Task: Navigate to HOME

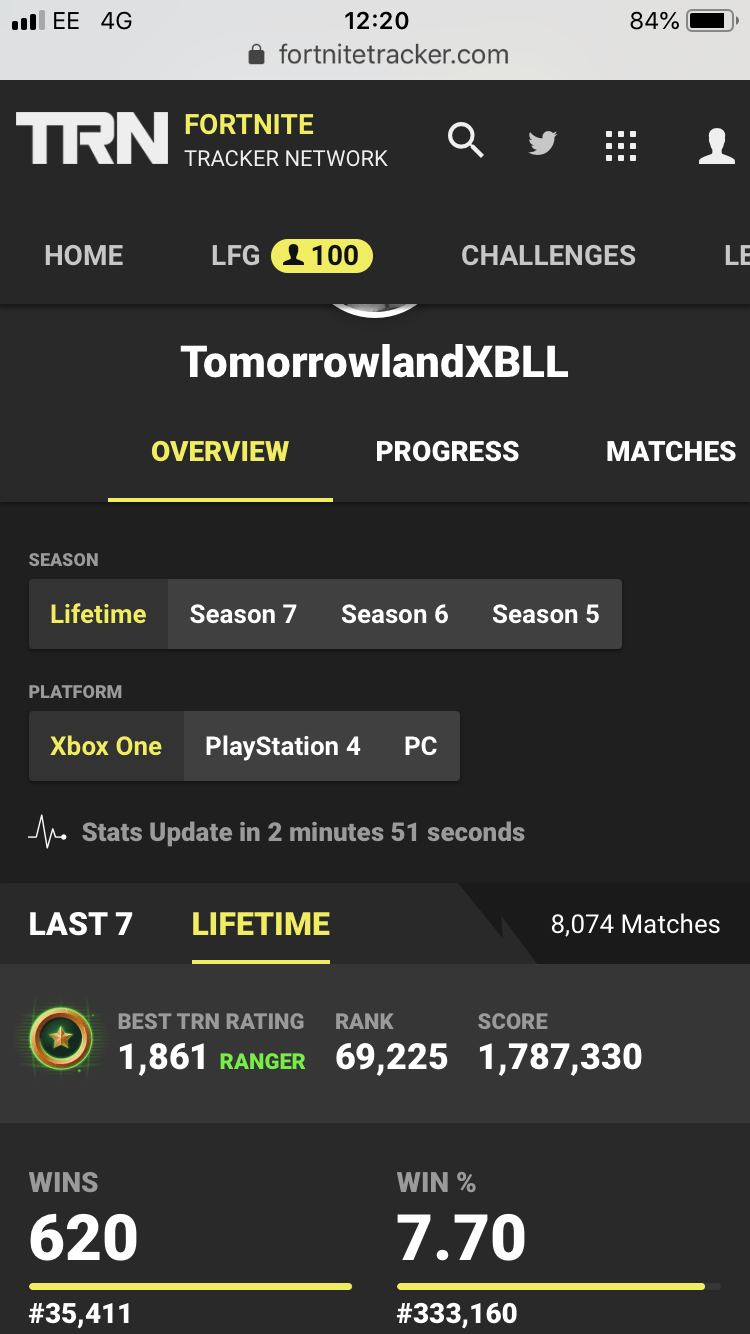Action: pyautogui.click(x=83, y=255)
